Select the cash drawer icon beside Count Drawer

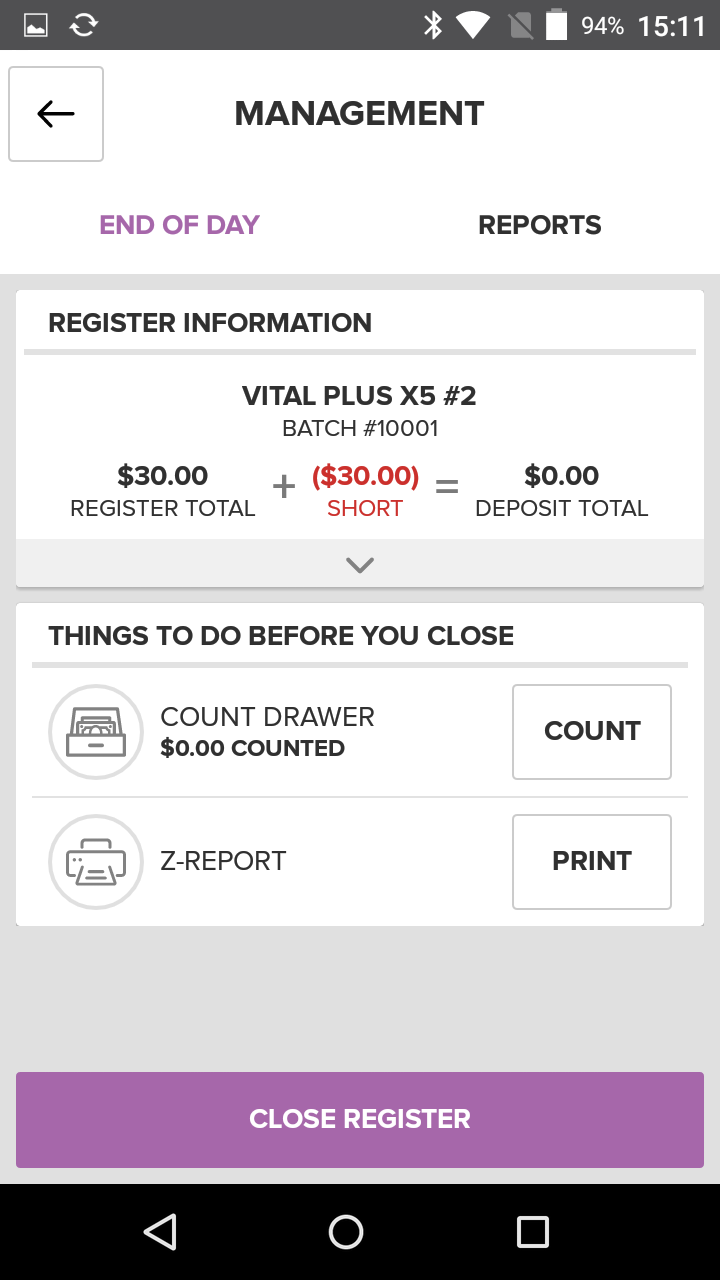point(96,731)
